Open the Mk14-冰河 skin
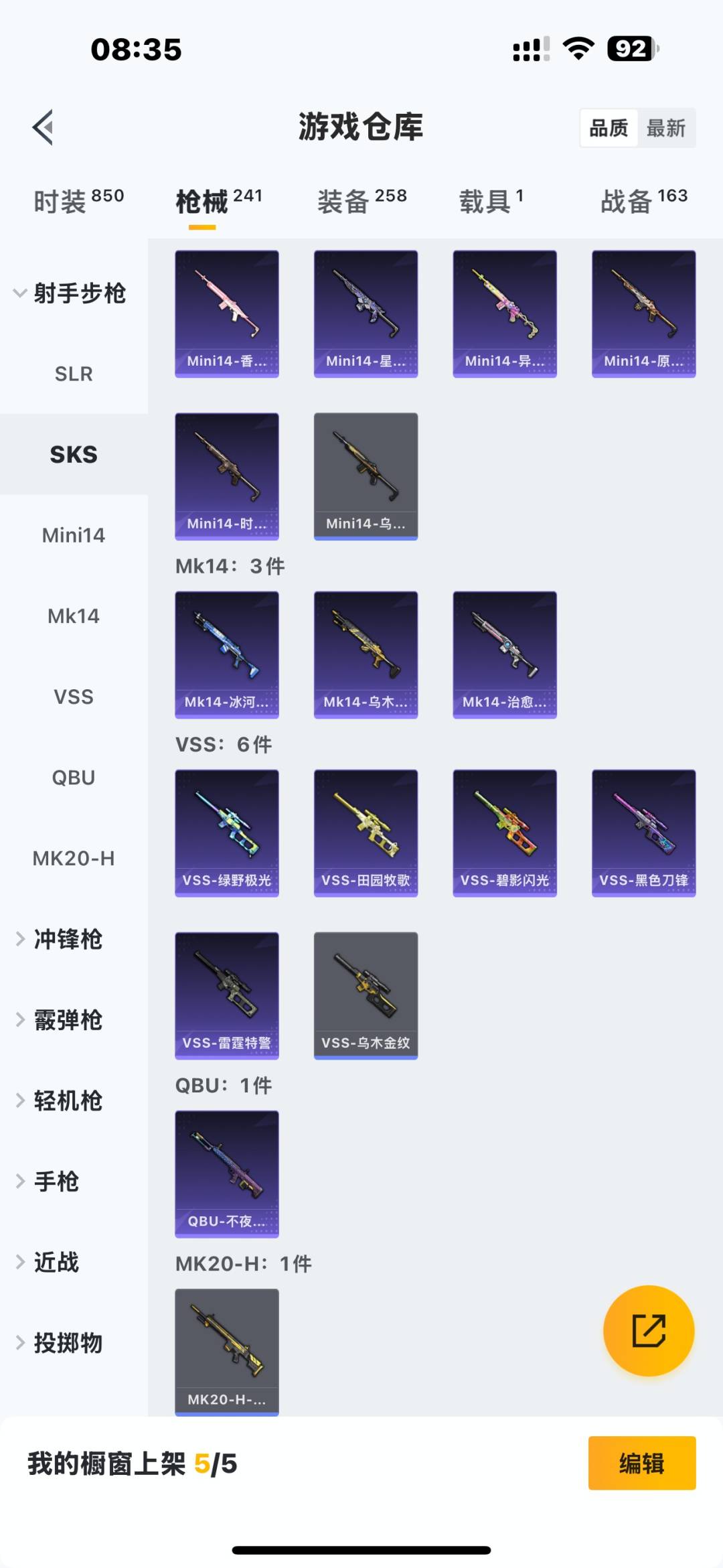Image resolution: width=723 pixels, height=1568 pixels. (x=226, y=655)
